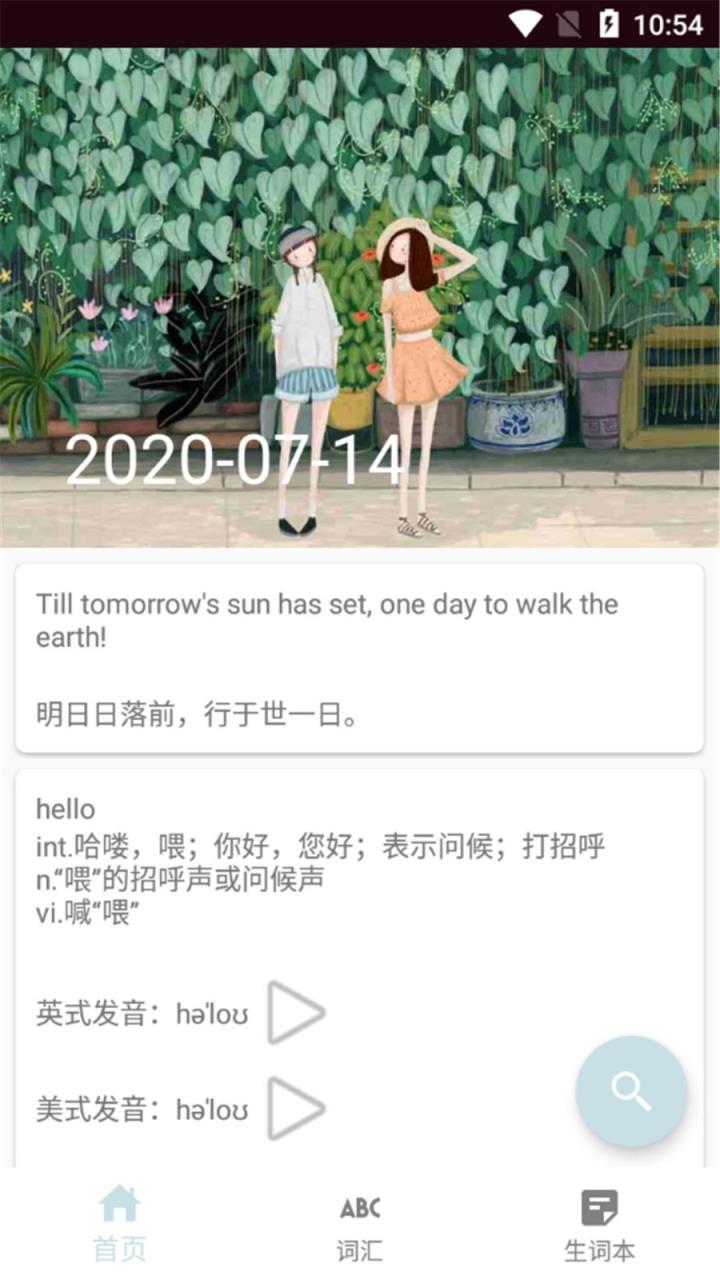Tap the daily illustration banner image
The width and height of the screenshot is (720, 1280).
[x=360, y=290]
